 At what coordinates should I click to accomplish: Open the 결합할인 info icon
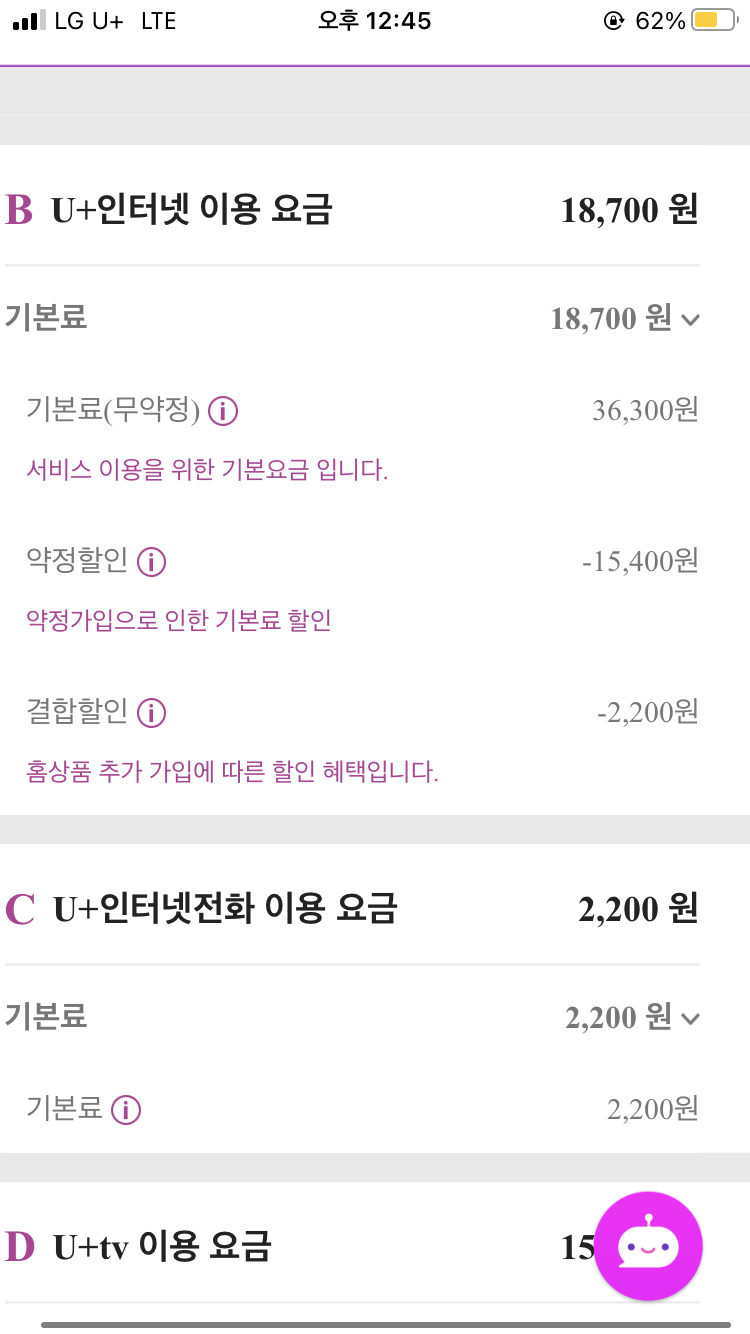pyautogui.click(x=151, y=713)
